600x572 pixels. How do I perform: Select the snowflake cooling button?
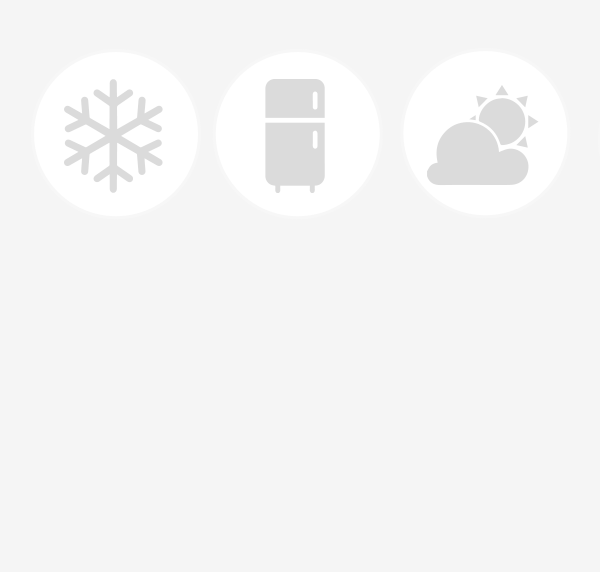pyautogui.click(x=115, y=135)
